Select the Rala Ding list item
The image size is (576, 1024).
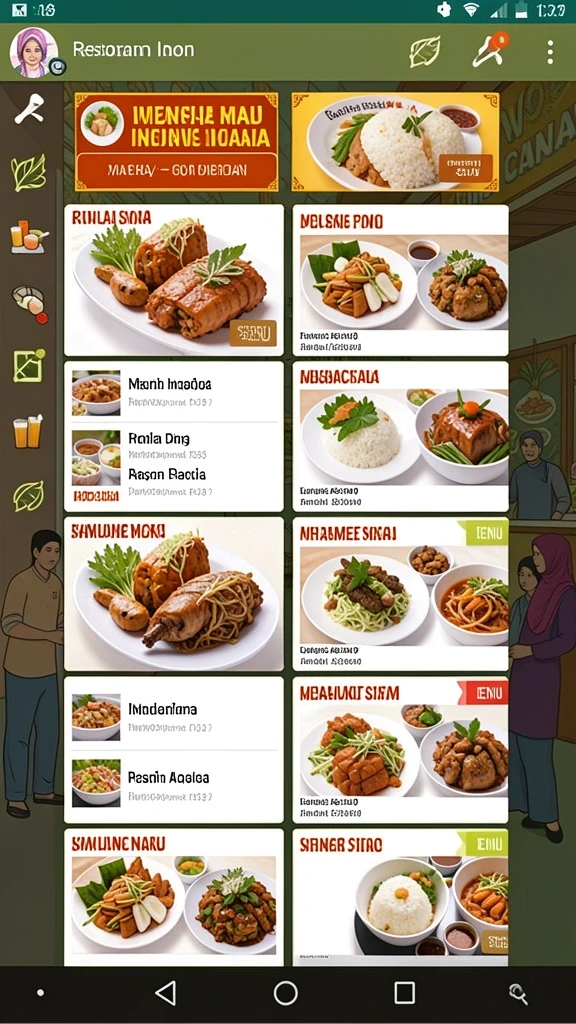[174, 445]
